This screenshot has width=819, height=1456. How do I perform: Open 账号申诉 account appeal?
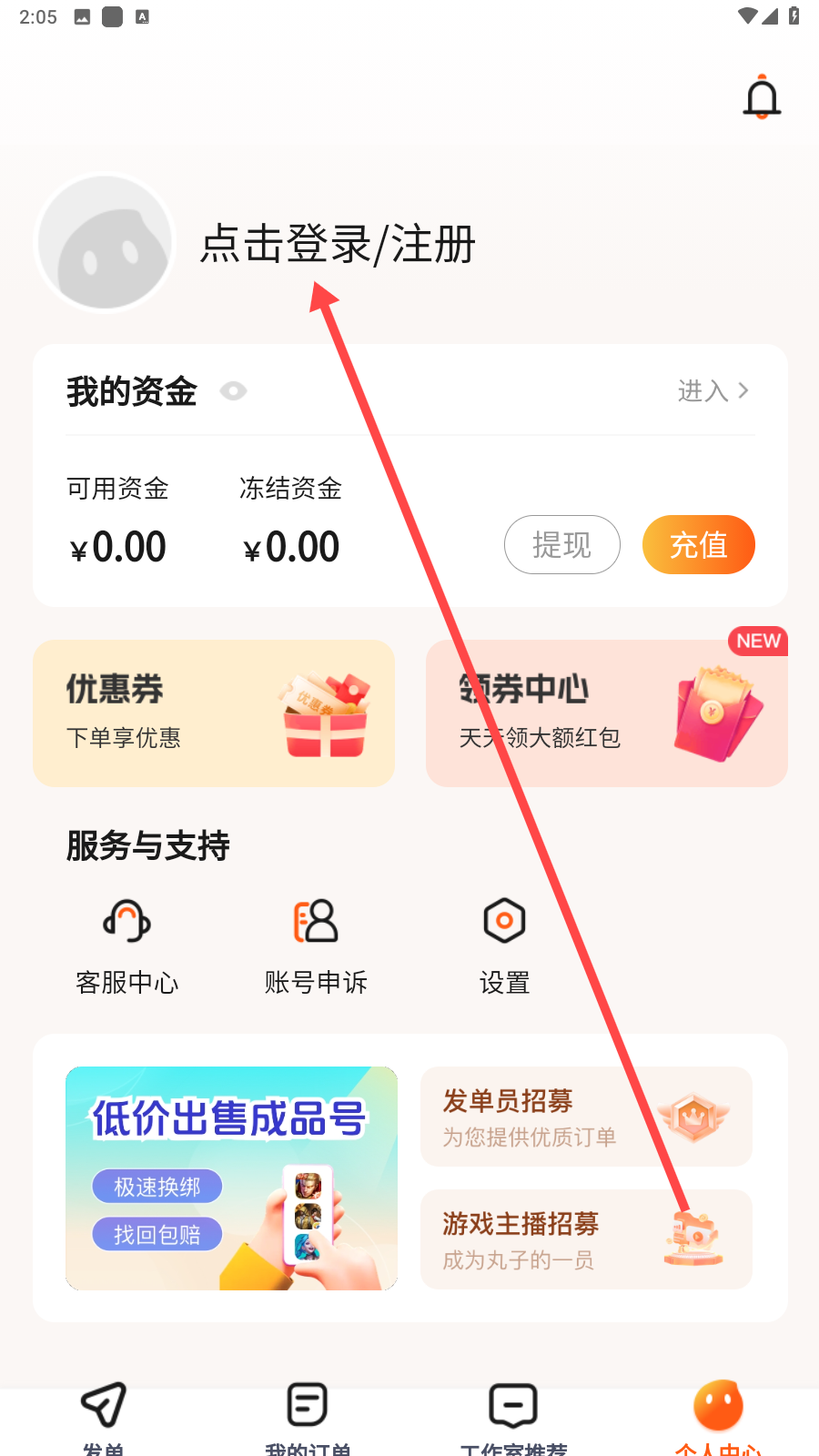coord(316,946)
